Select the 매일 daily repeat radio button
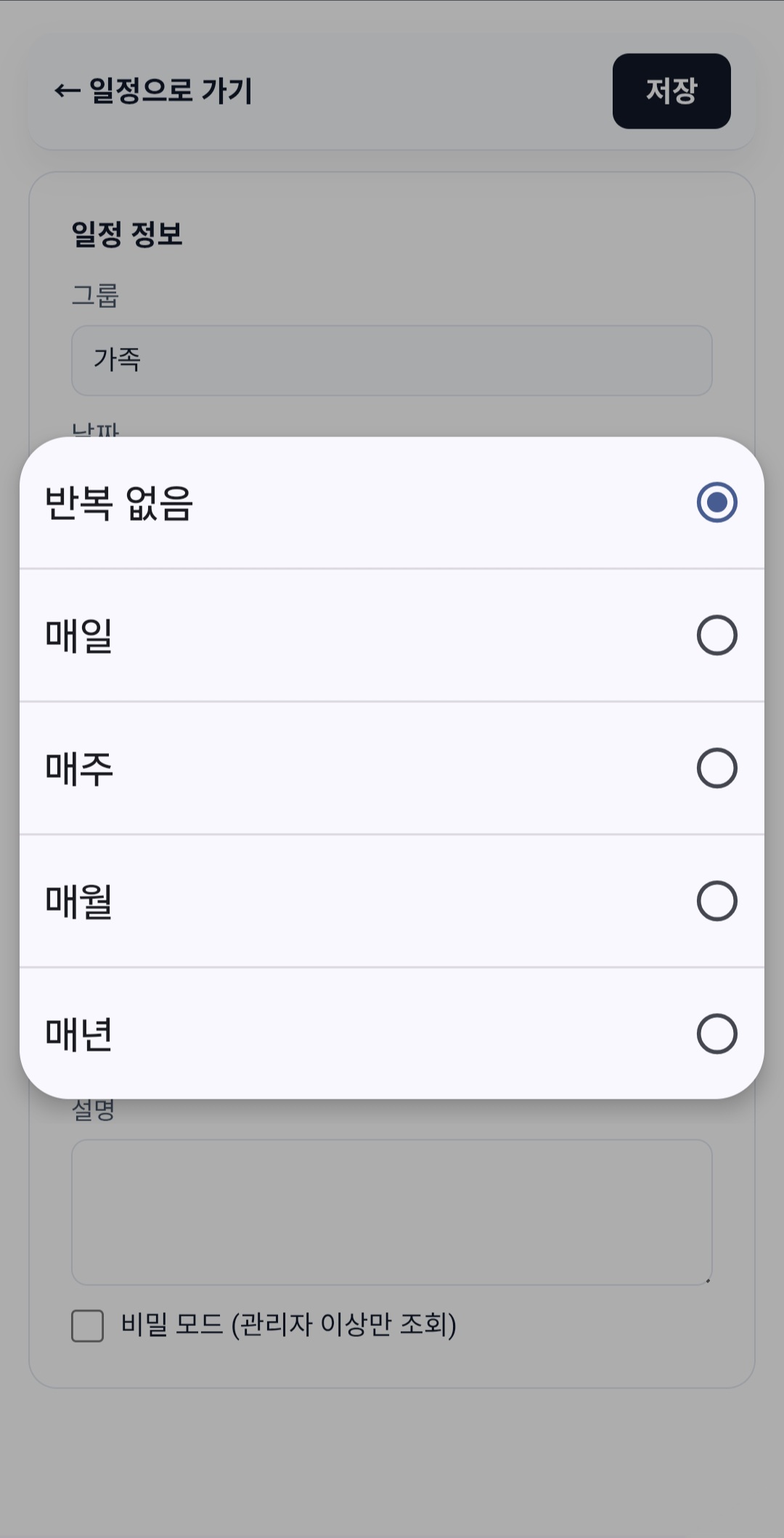This screenshot has height=1538, width=784. point(718,635)
